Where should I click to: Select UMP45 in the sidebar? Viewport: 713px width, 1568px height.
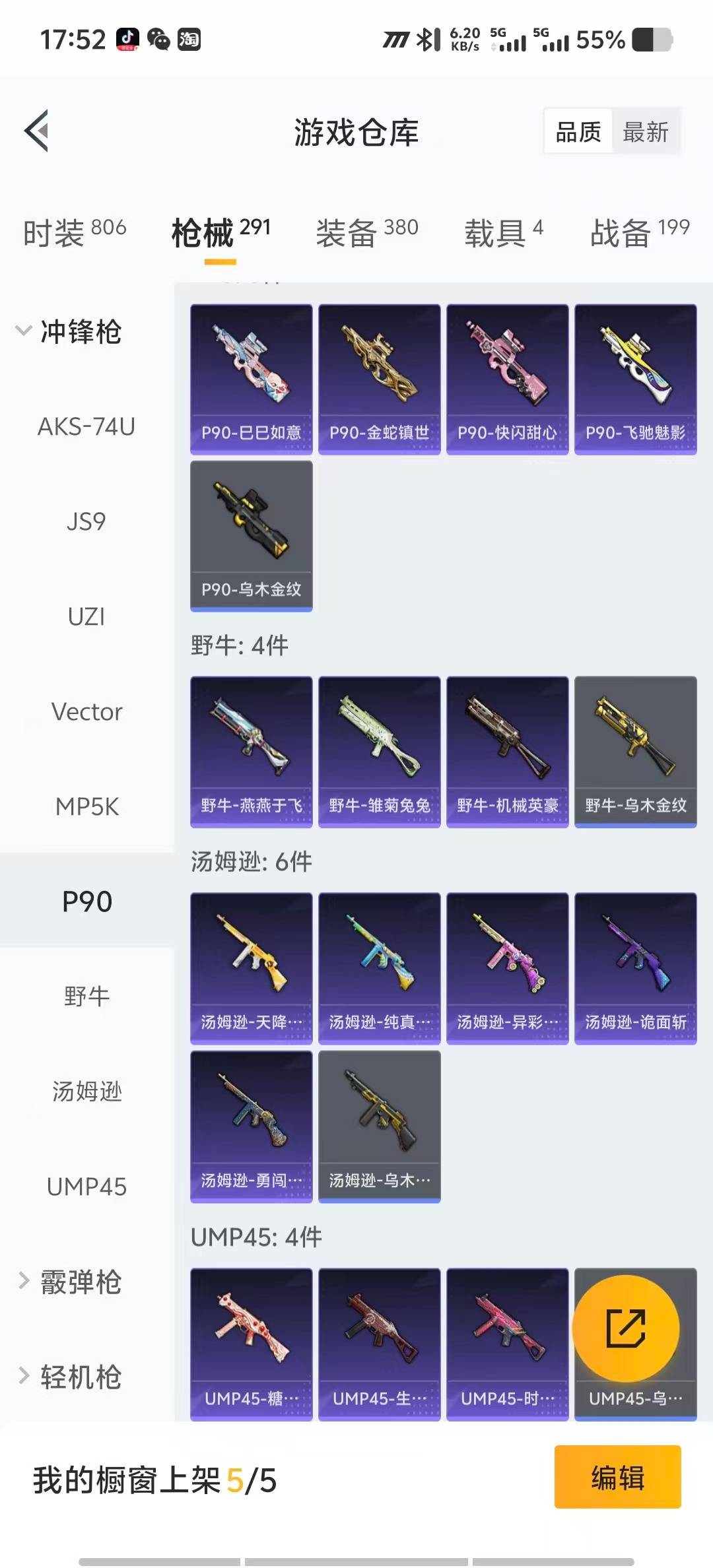[88, 1187]
